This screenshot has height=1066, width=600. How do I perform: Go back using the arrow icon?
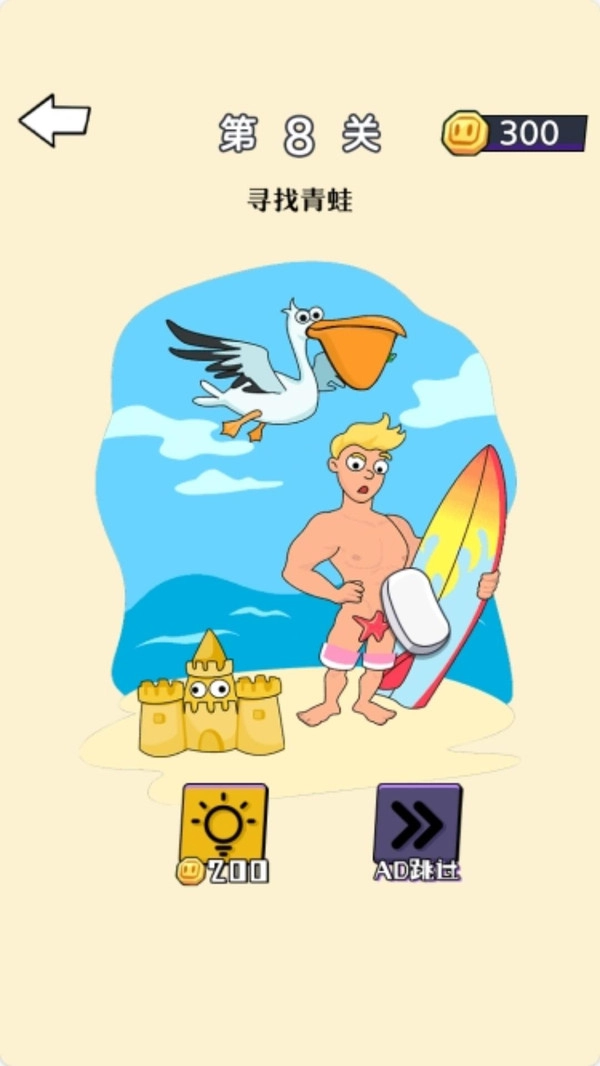click(54, 121)
